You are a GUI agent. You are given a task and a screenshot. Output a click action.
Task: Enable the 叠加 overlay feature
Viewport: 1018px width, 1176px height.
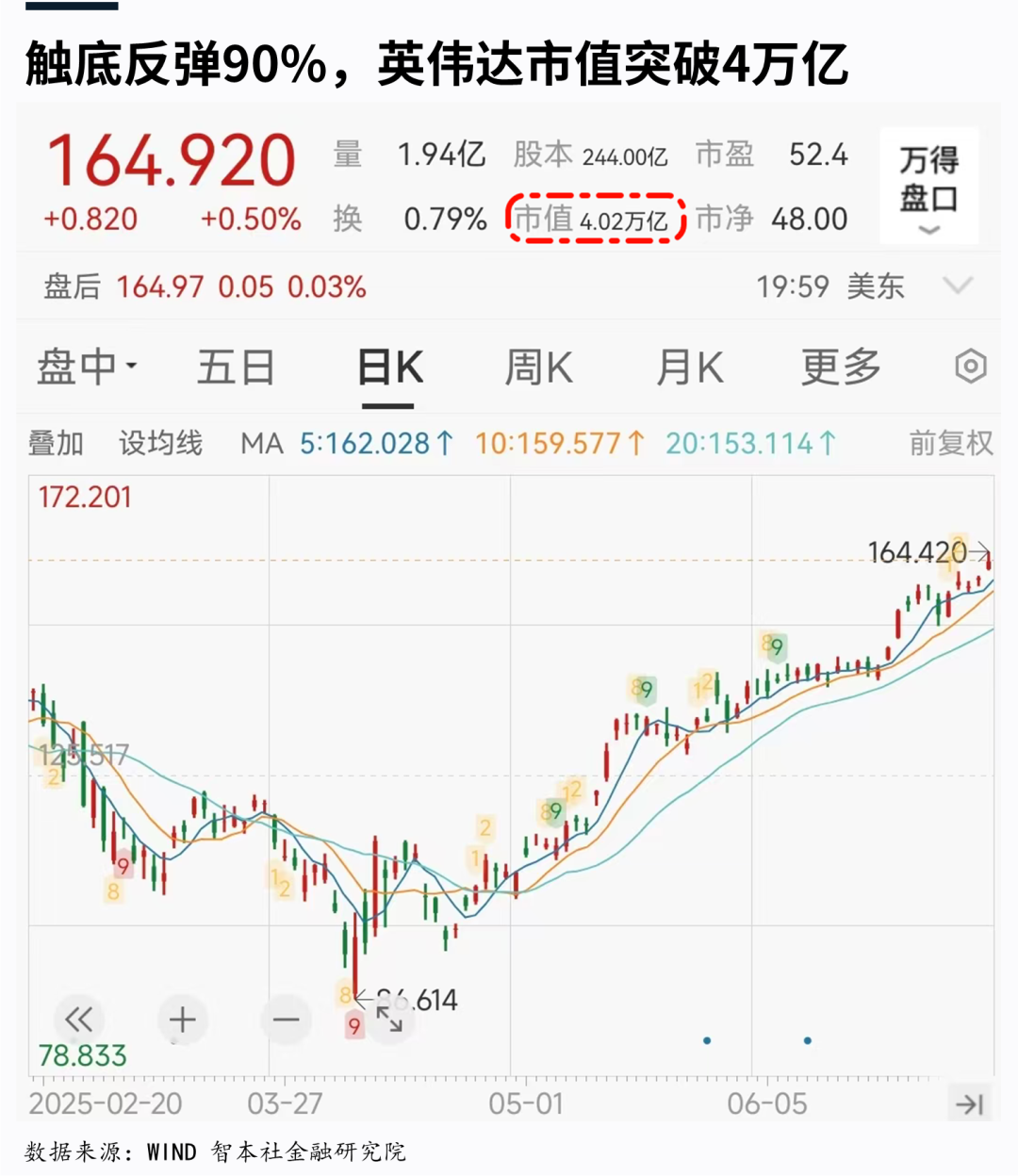(x=57, y=442)
